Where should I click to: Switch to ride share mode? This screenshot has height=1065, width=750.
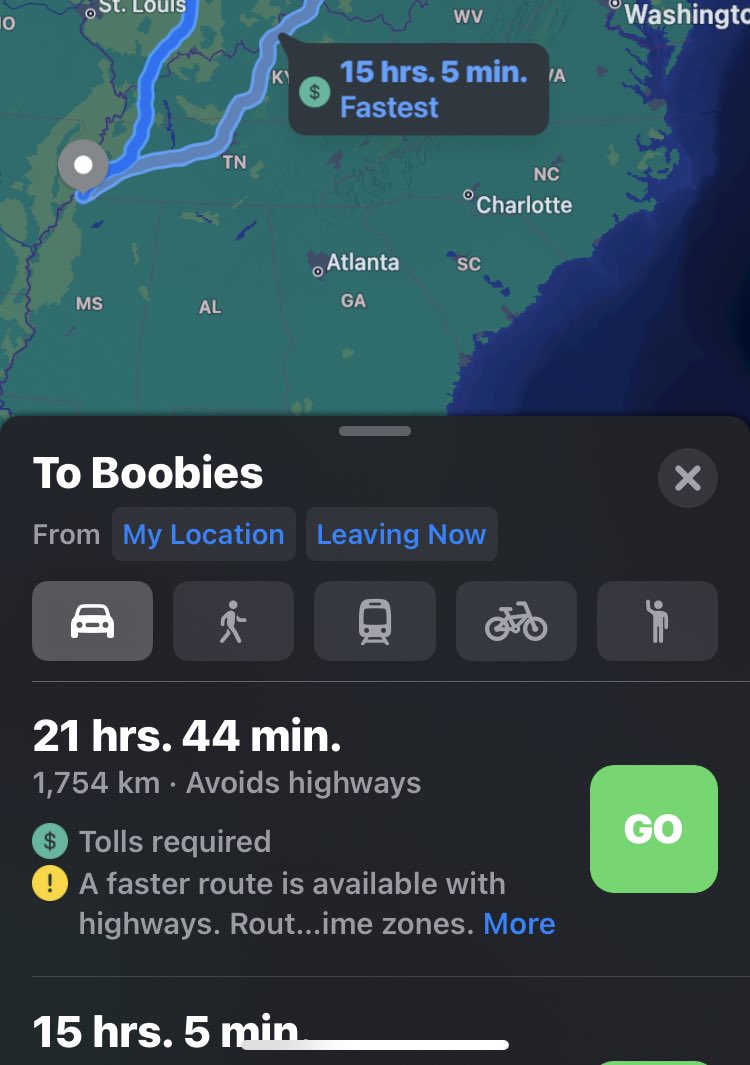pyautogui.click(x=657, y=621)
